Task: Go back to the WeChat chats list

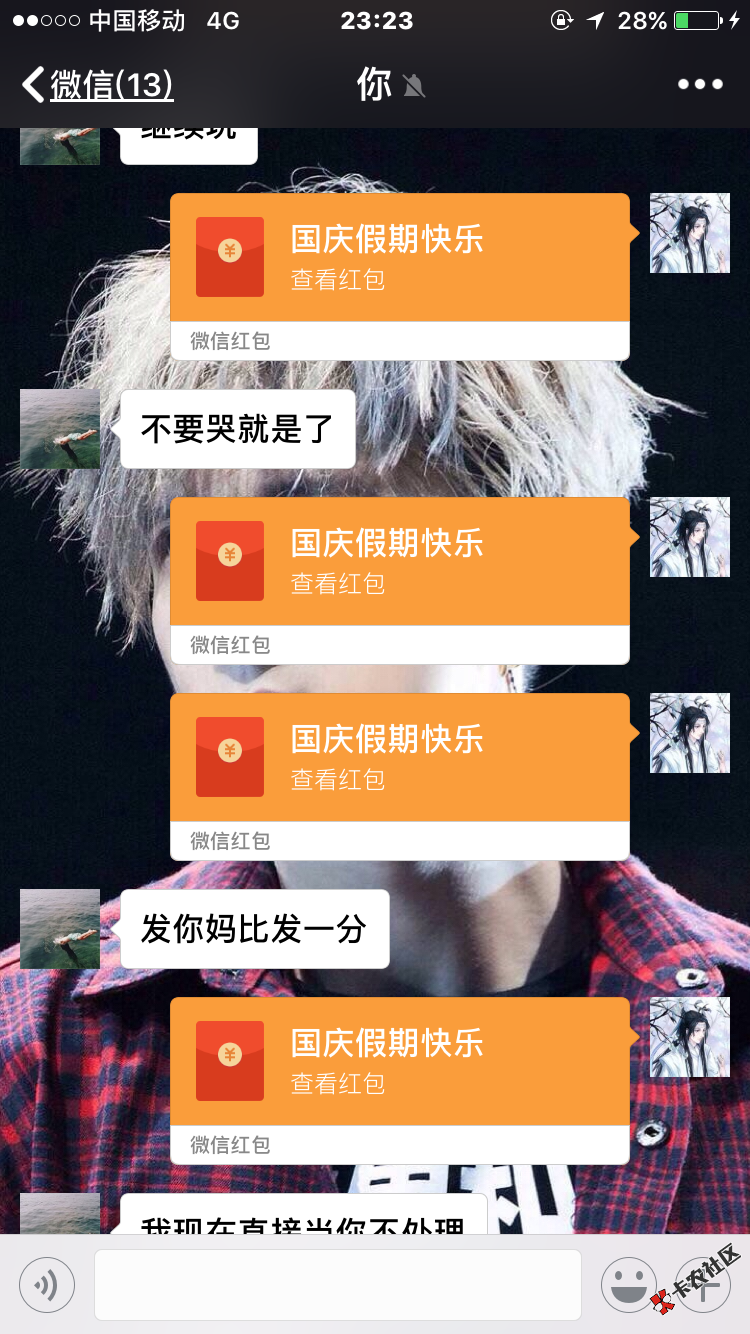Action: pos(98,85)
